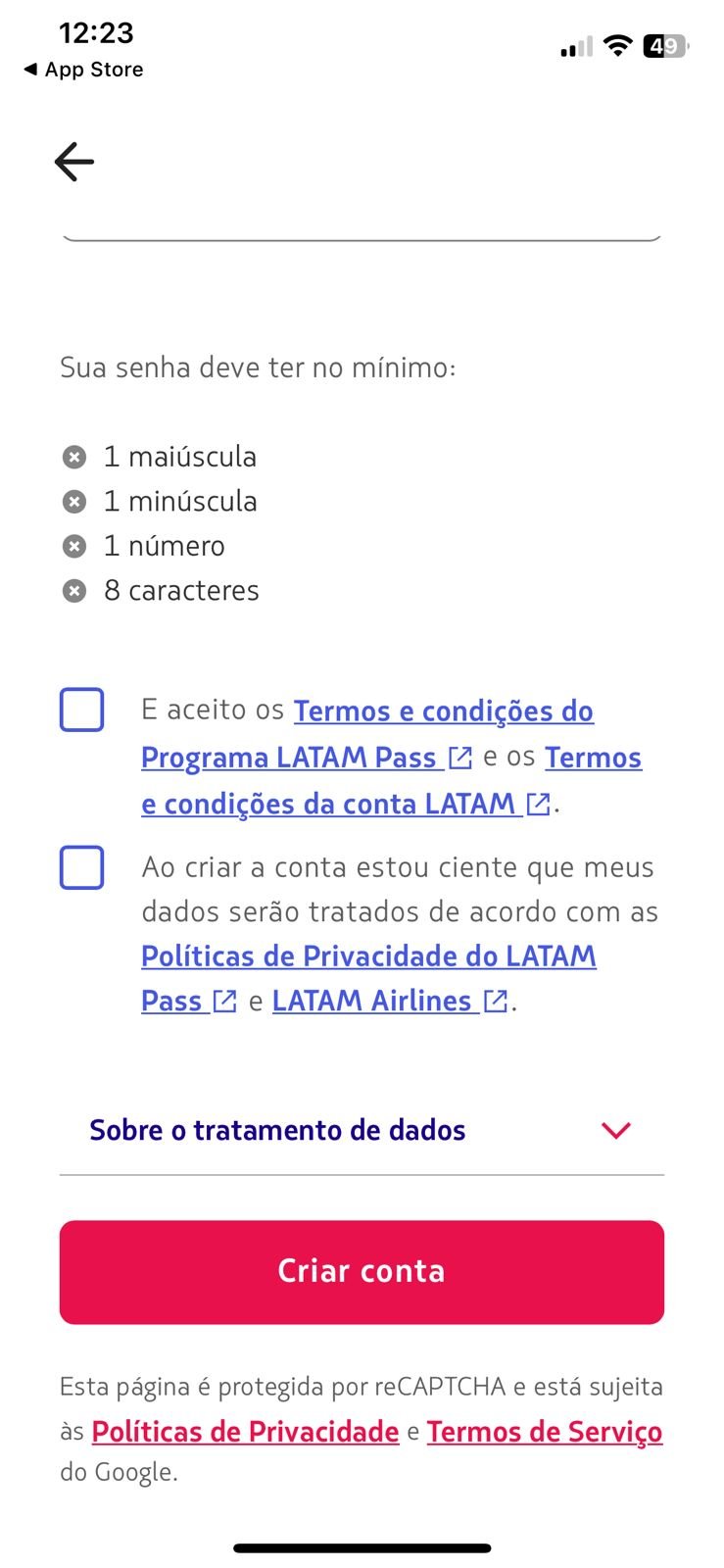Tap the Criar conta button

tap(362, 1272)
